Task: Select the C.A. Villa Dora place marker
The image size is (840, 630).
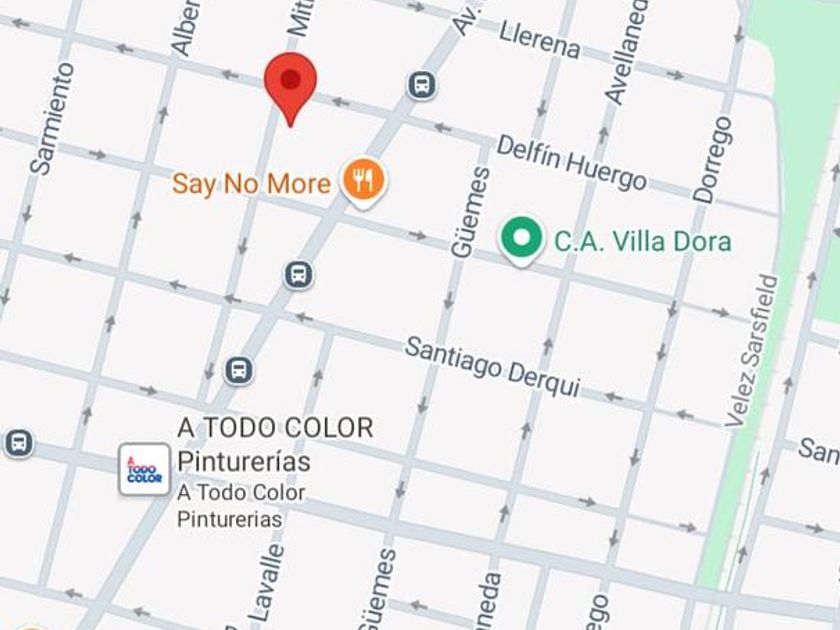Action: tap(522, 241)
